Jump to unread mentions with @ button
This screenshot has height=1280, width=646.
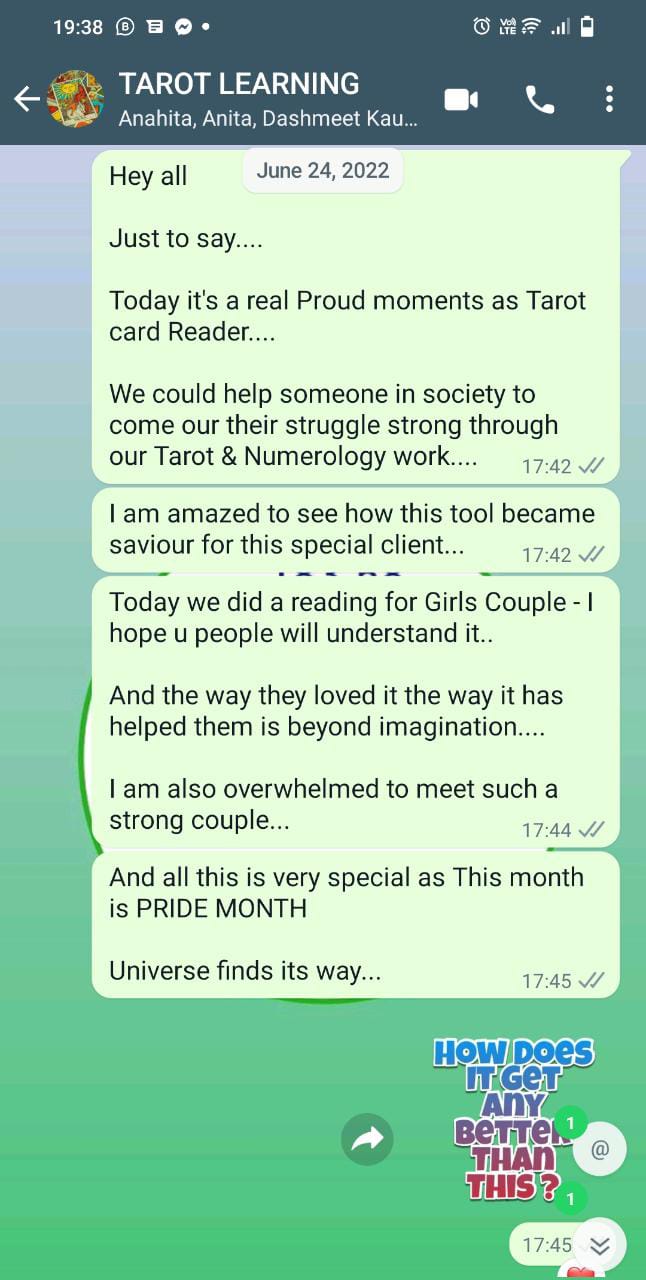pyautogui.click(x=600, y=1149)
